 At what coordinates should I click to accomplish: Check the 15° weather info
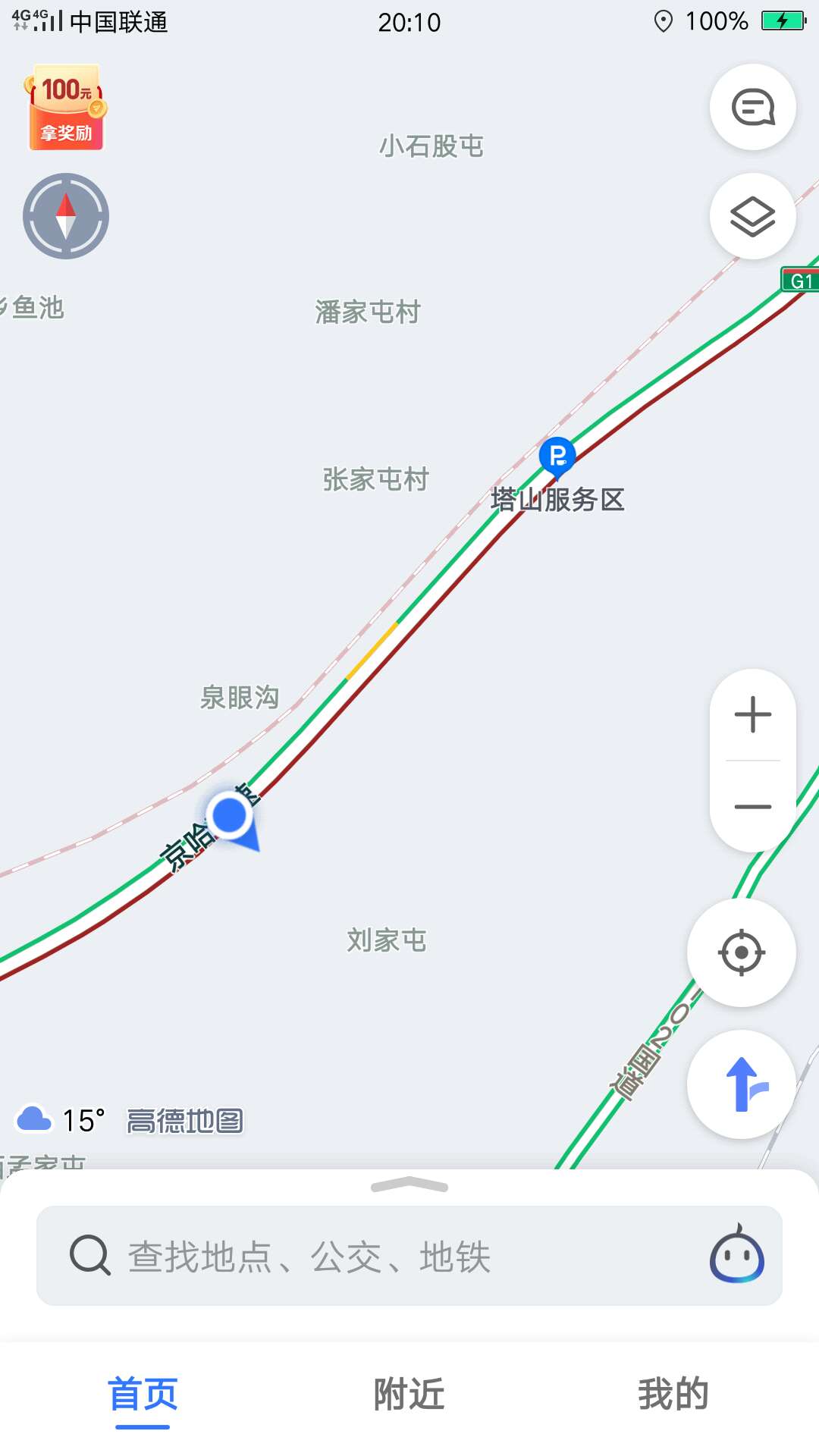click(x=61, y=1120)
